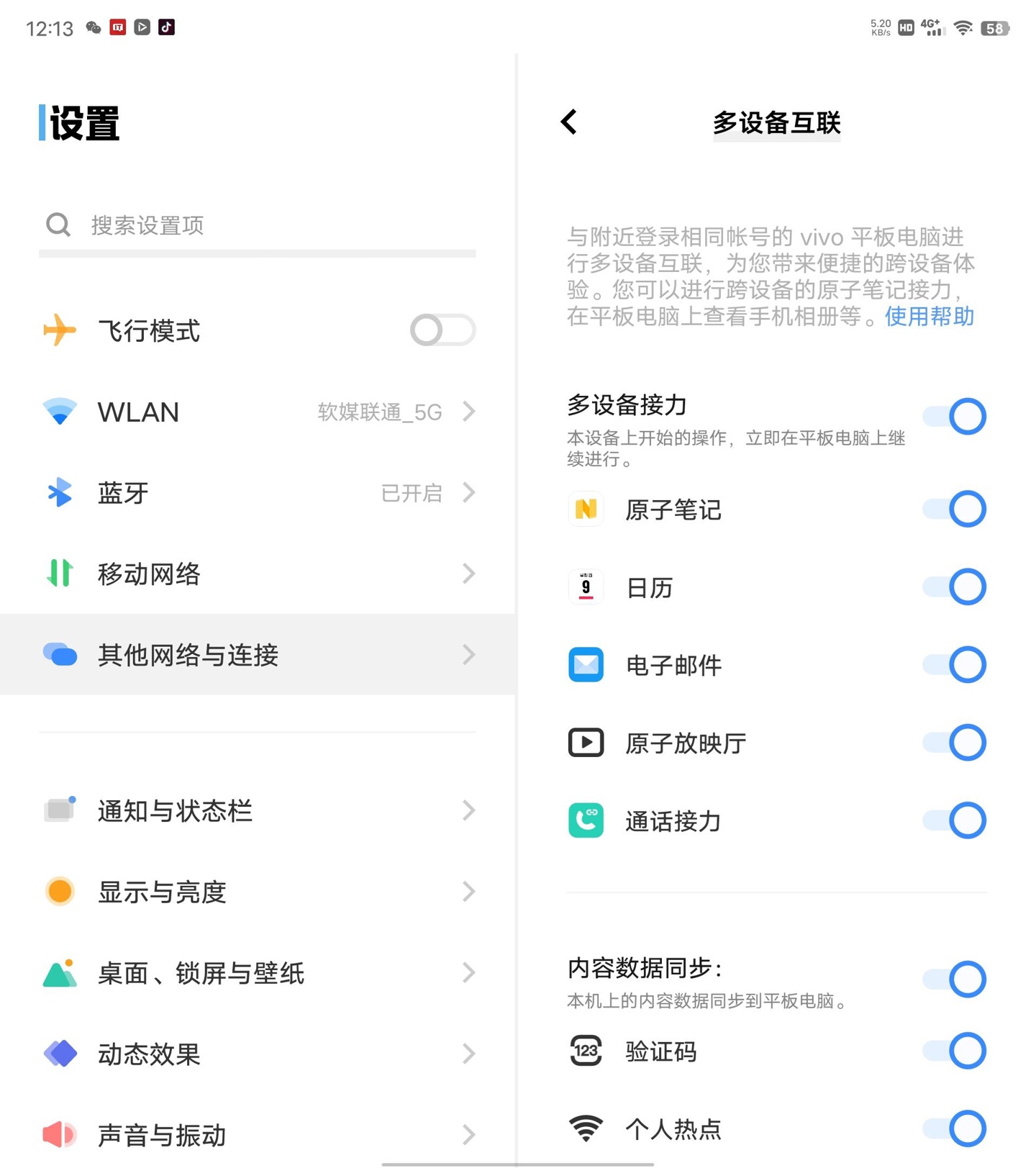This screenshot has height=1168, width=1036.
Task: Click the 原子放映厅 video icon
Action: coord(586,742)
